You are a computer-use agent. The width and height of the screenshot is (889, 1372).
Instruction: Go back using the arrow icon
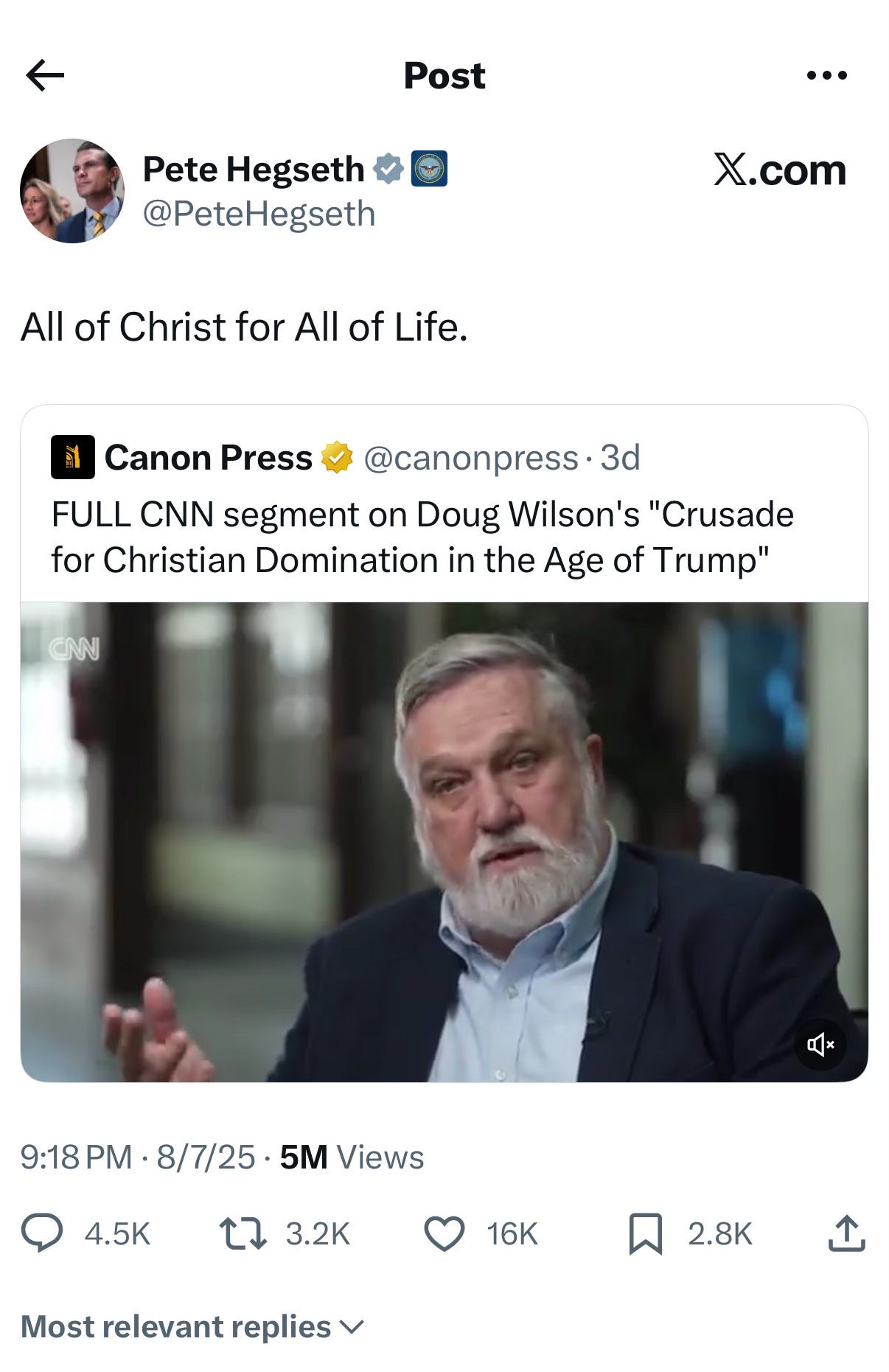(x=45, y=75)
